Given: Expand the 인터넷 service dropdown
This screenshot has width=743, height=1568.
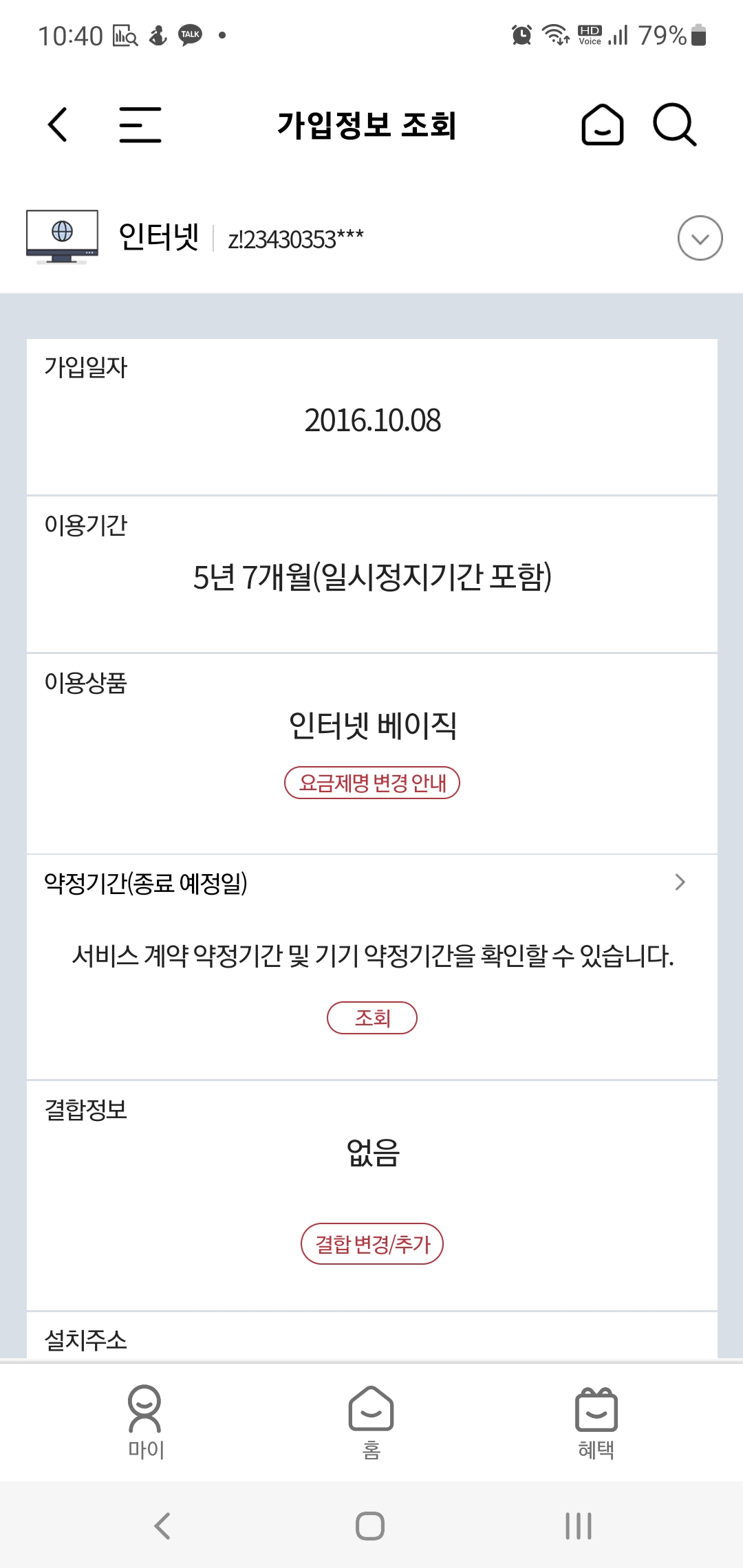Looking at the screenshot, I should point(700,238).
